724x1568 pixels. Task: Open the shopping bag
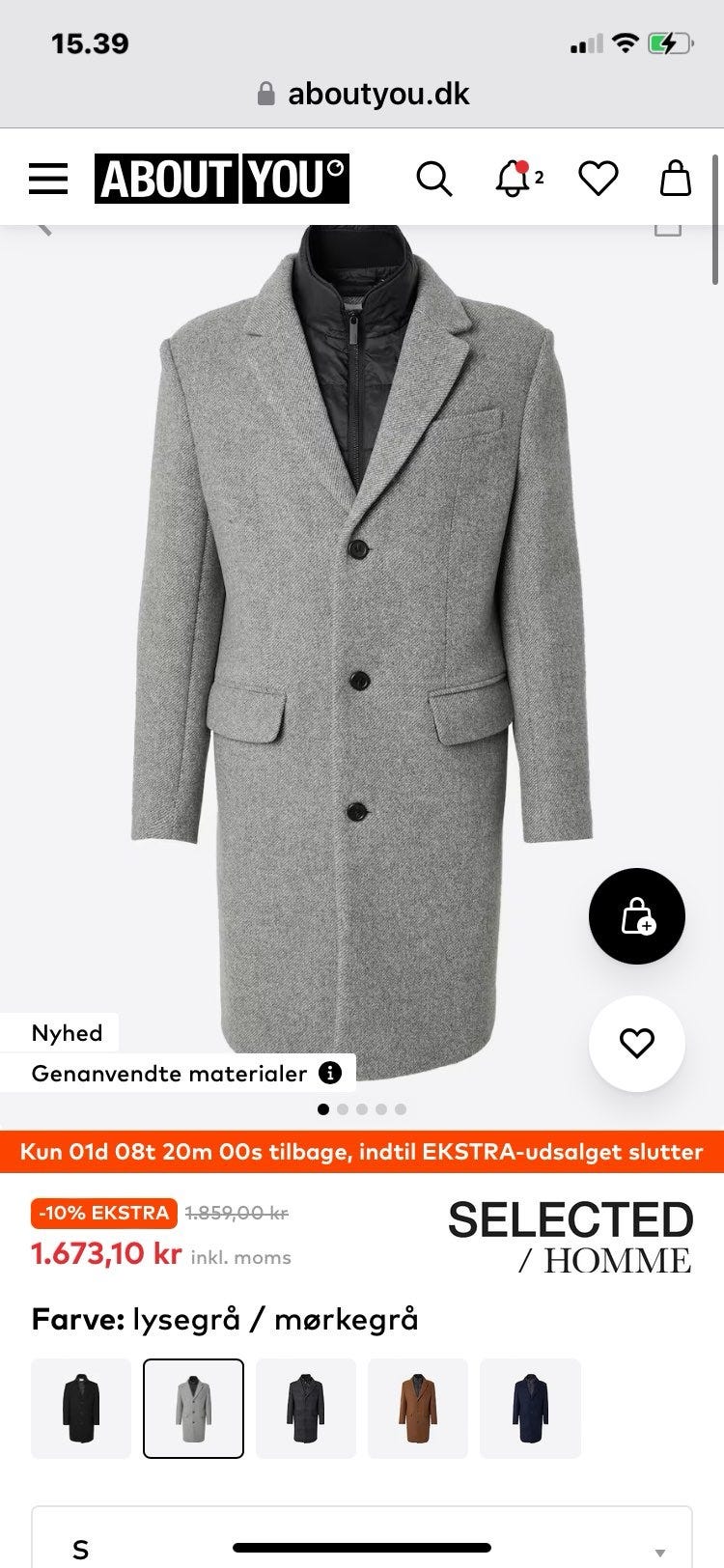pos(674,178)
